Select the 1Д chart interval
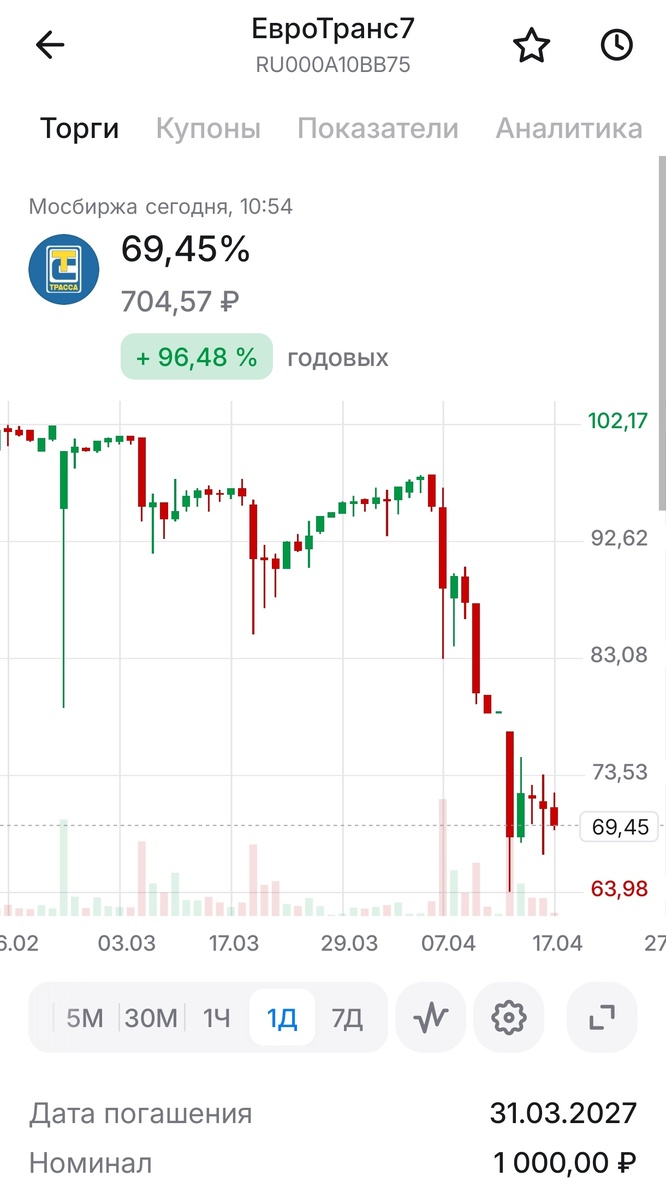 coord(282,1018)
